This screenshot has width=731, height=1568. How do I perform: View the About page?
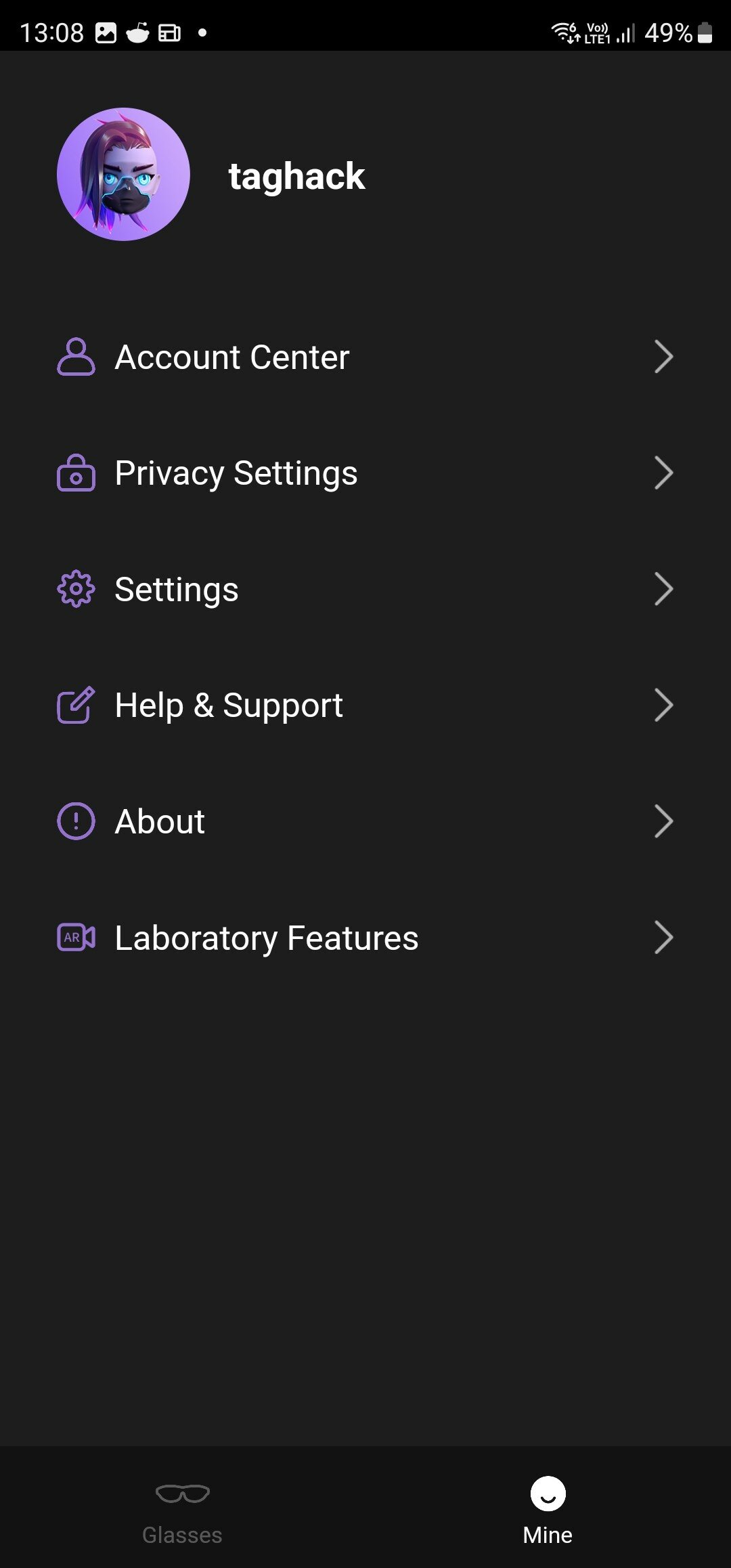coord(365,821)
